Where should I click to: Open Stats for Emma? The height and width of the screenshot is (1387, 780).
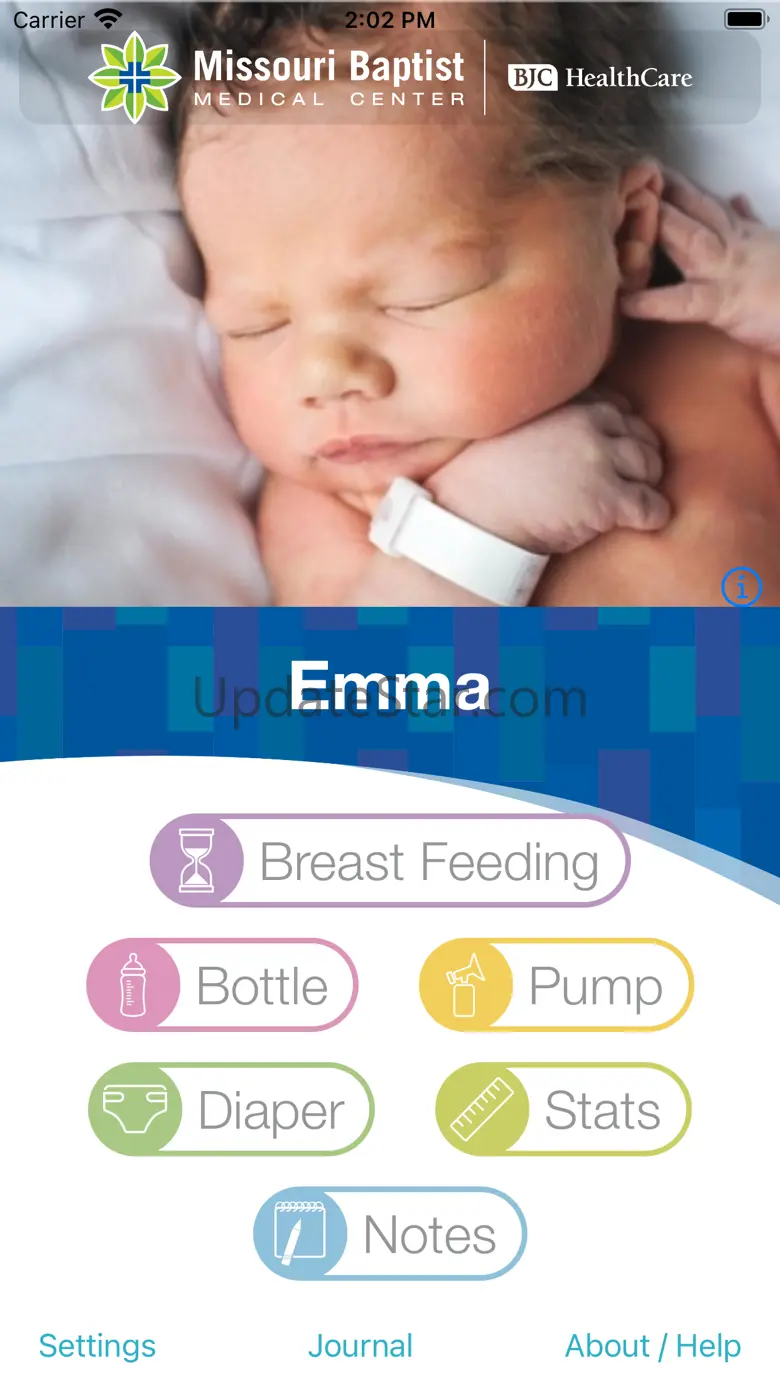click(x=563, y=1110)
